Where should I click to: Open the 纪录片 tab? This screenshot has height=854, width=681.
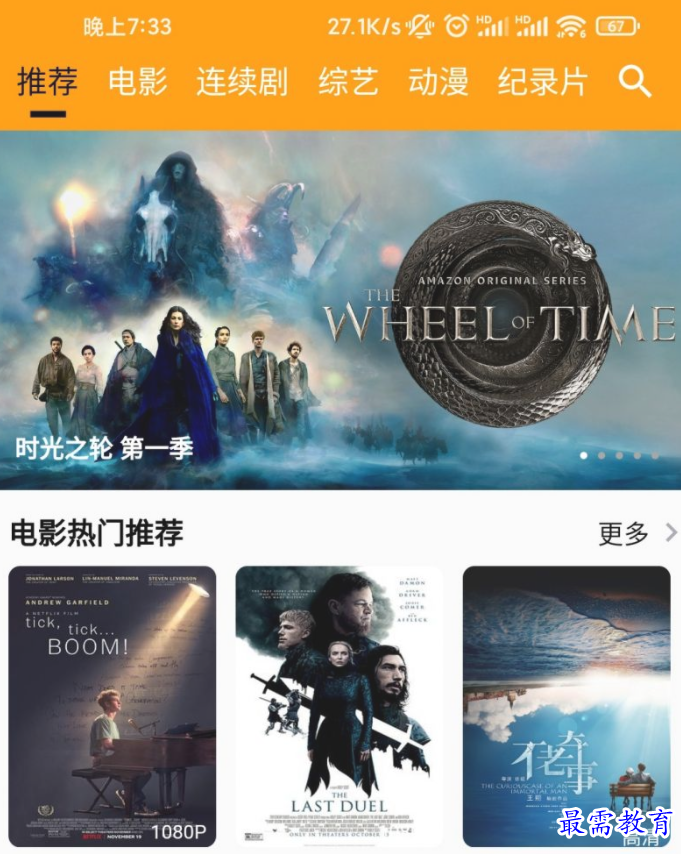point(543,82)
